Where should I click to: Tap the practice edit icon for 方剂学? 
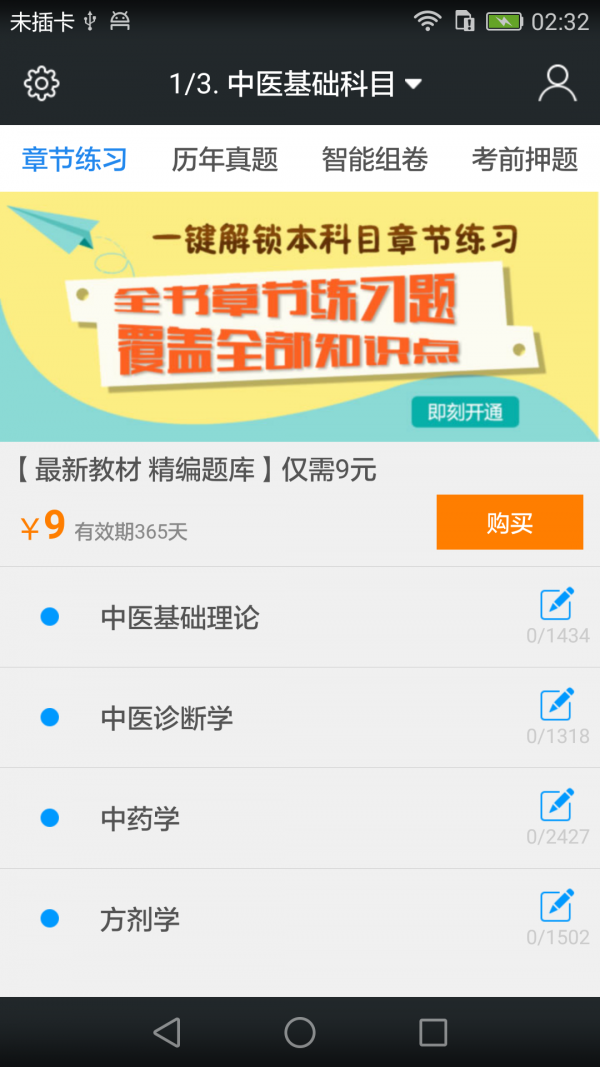[x=557, y=905]
